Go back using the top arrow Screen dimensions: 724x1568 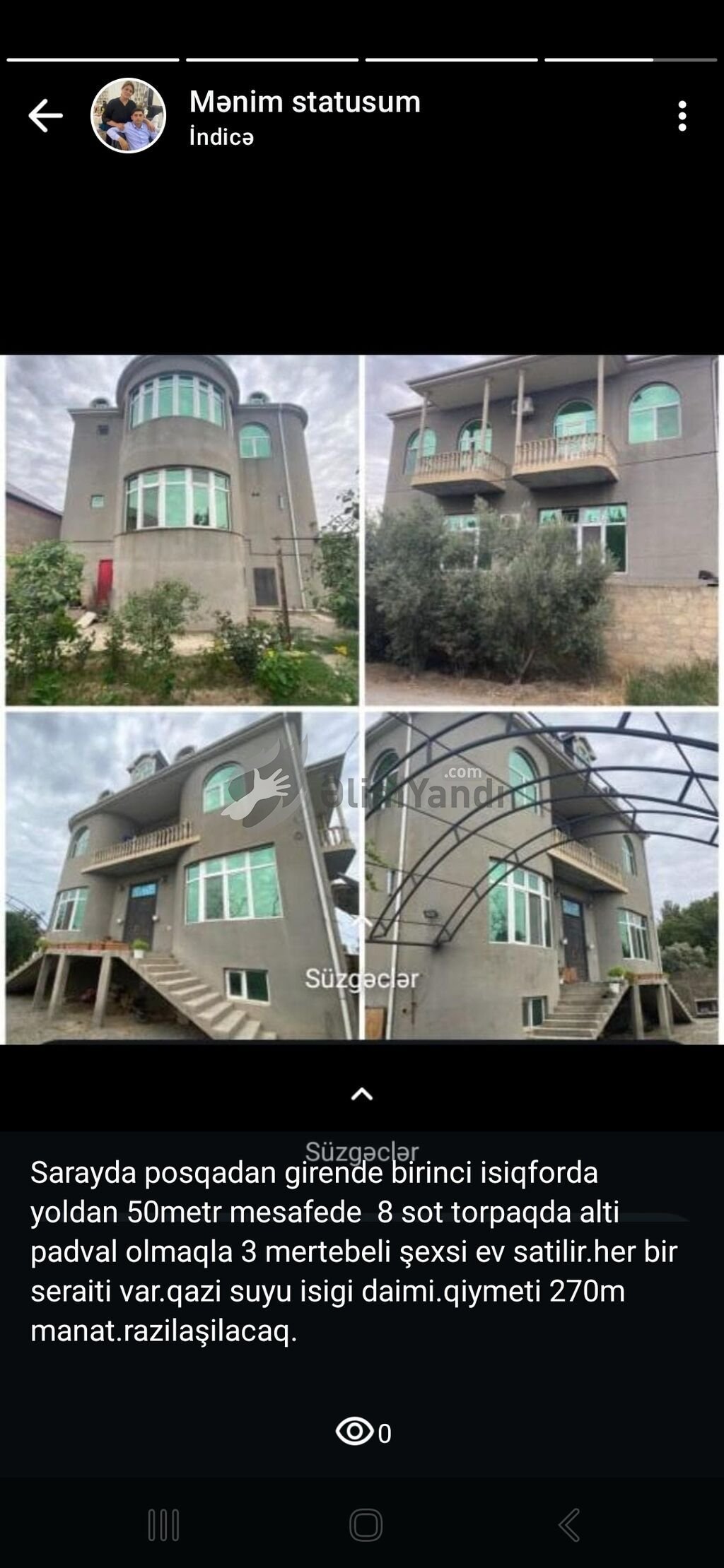pyautogui.click(x=45, y=116)
